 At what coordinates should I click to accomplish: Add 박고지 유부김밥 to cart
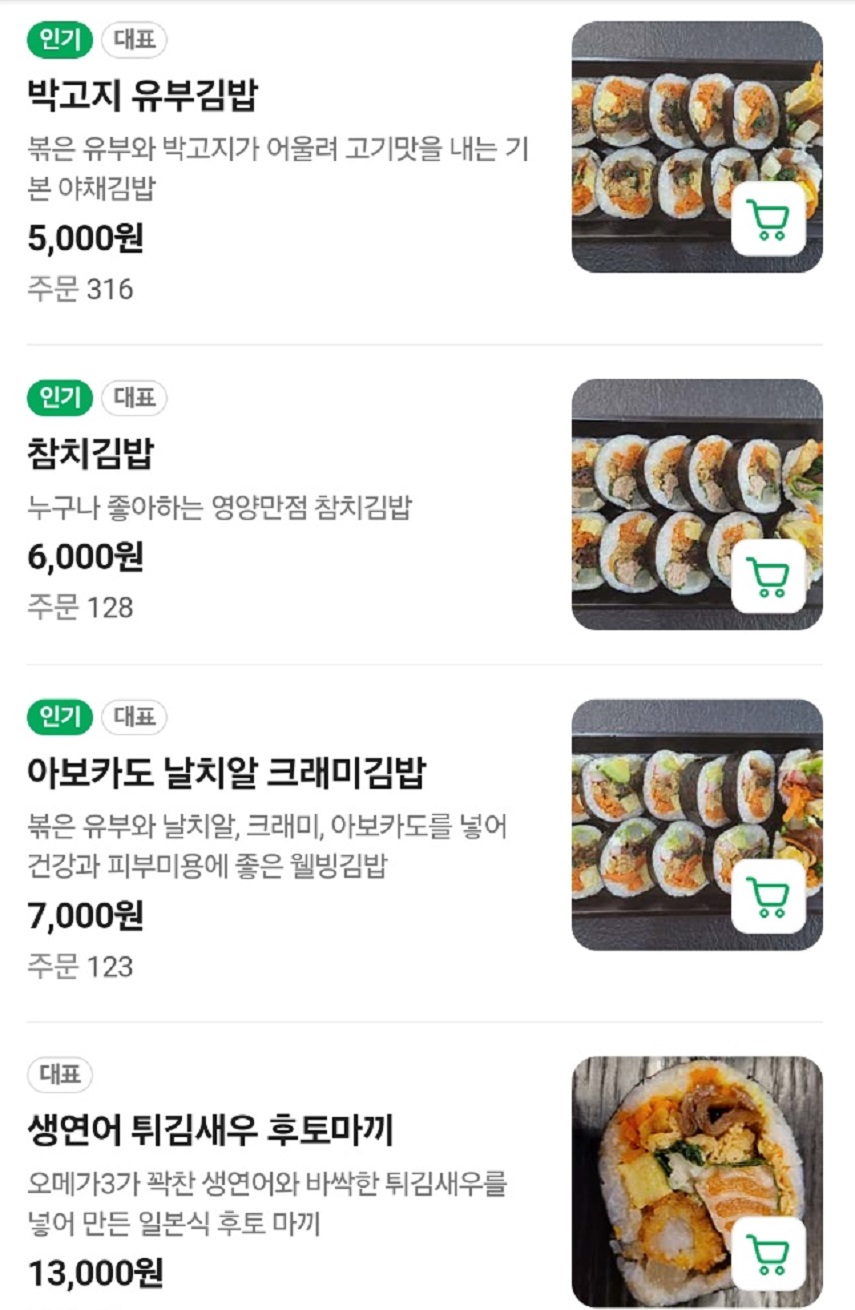pos(768,219)
